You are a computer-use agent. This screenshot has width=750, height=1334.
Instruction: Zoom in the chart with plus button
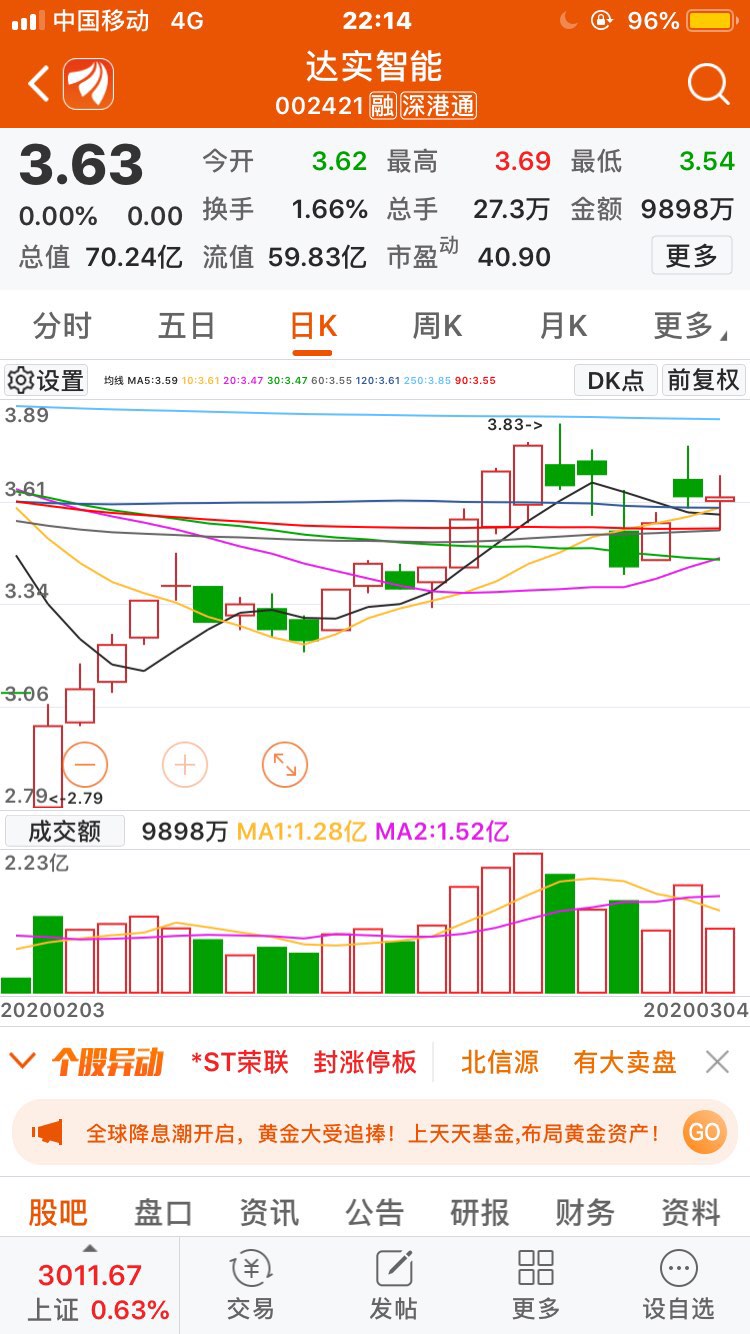click(185, 765)
